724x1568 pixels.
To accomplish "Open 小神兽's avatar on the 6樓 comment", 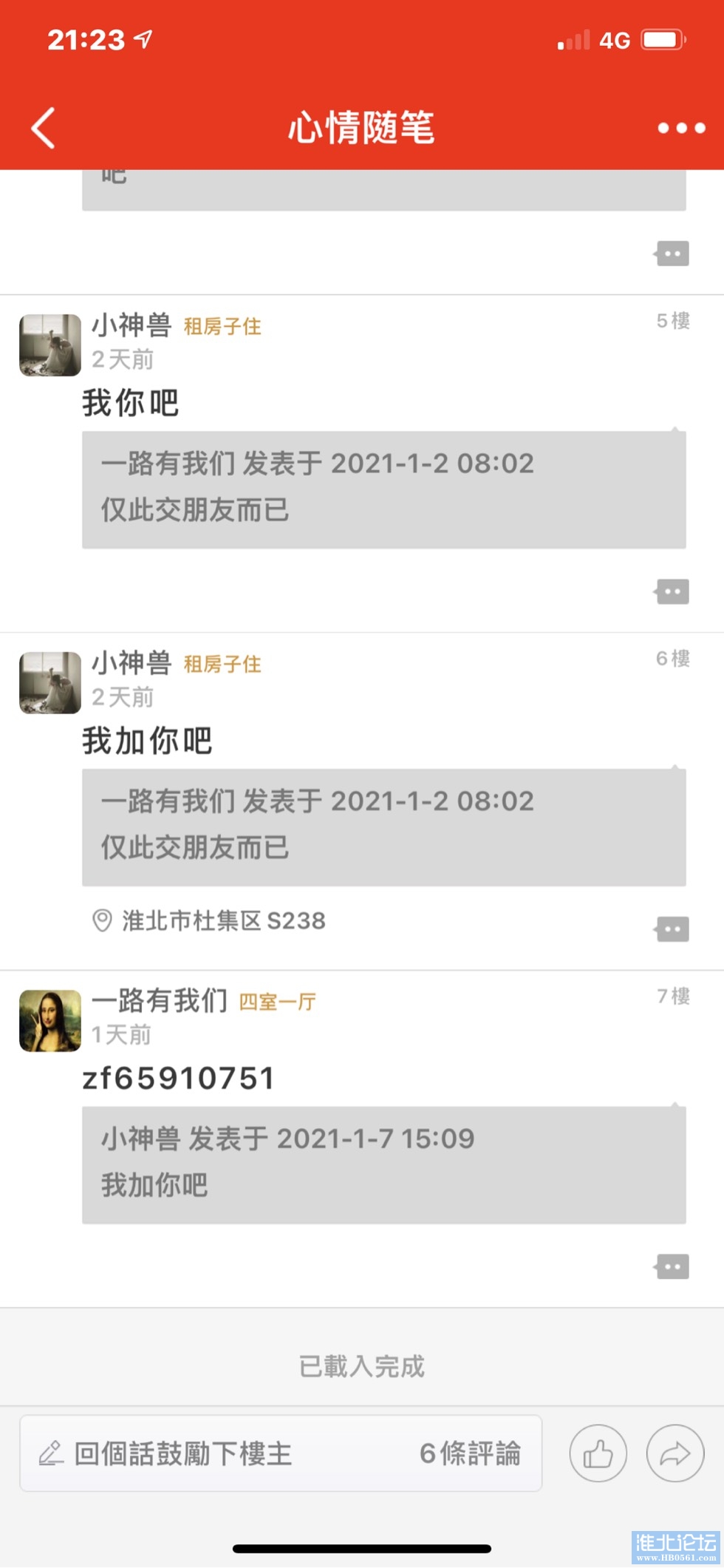I will coord(50,682).
